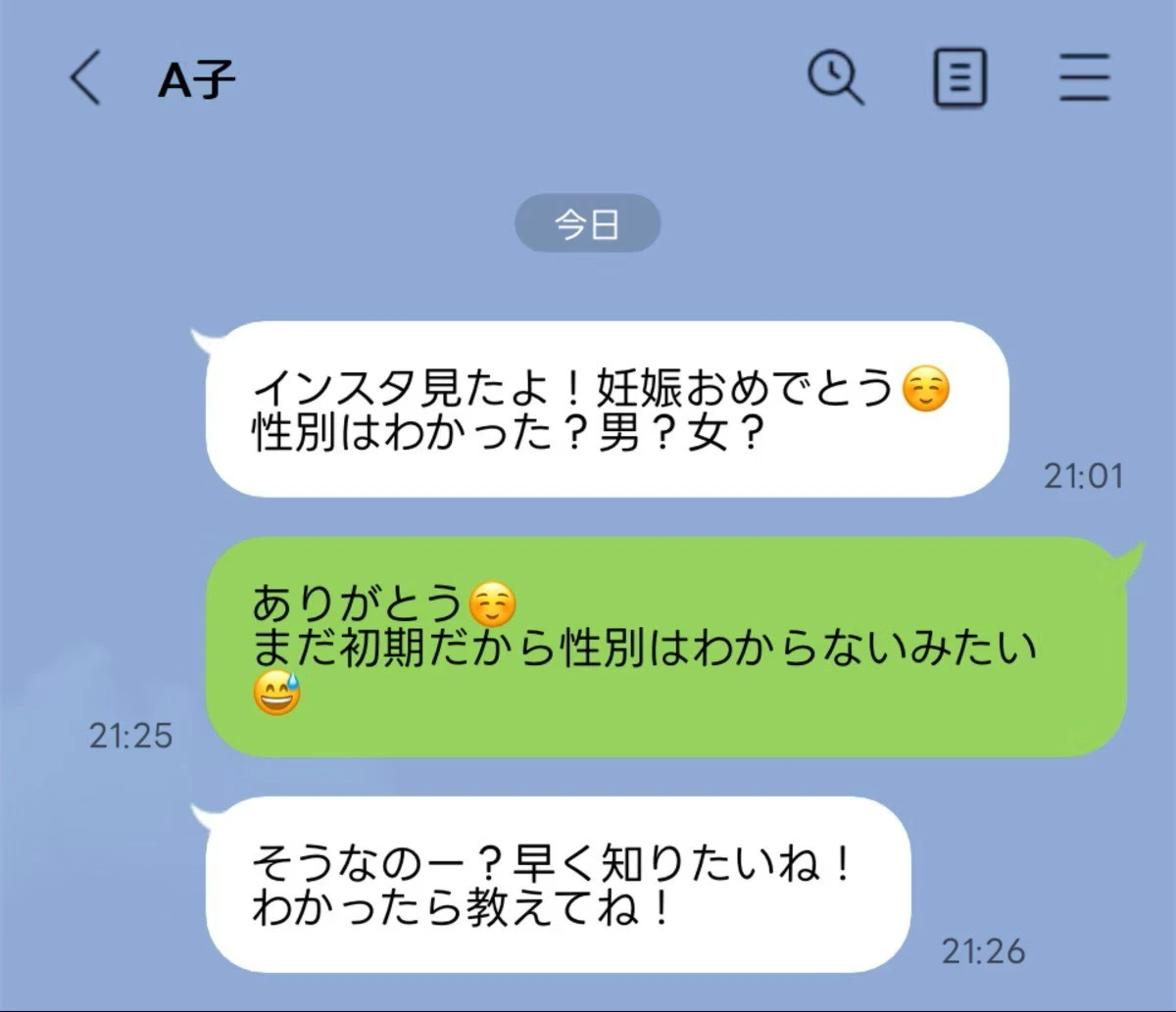Search within this chat's messages
The image size is (1176, 1012).
[835, 78]
